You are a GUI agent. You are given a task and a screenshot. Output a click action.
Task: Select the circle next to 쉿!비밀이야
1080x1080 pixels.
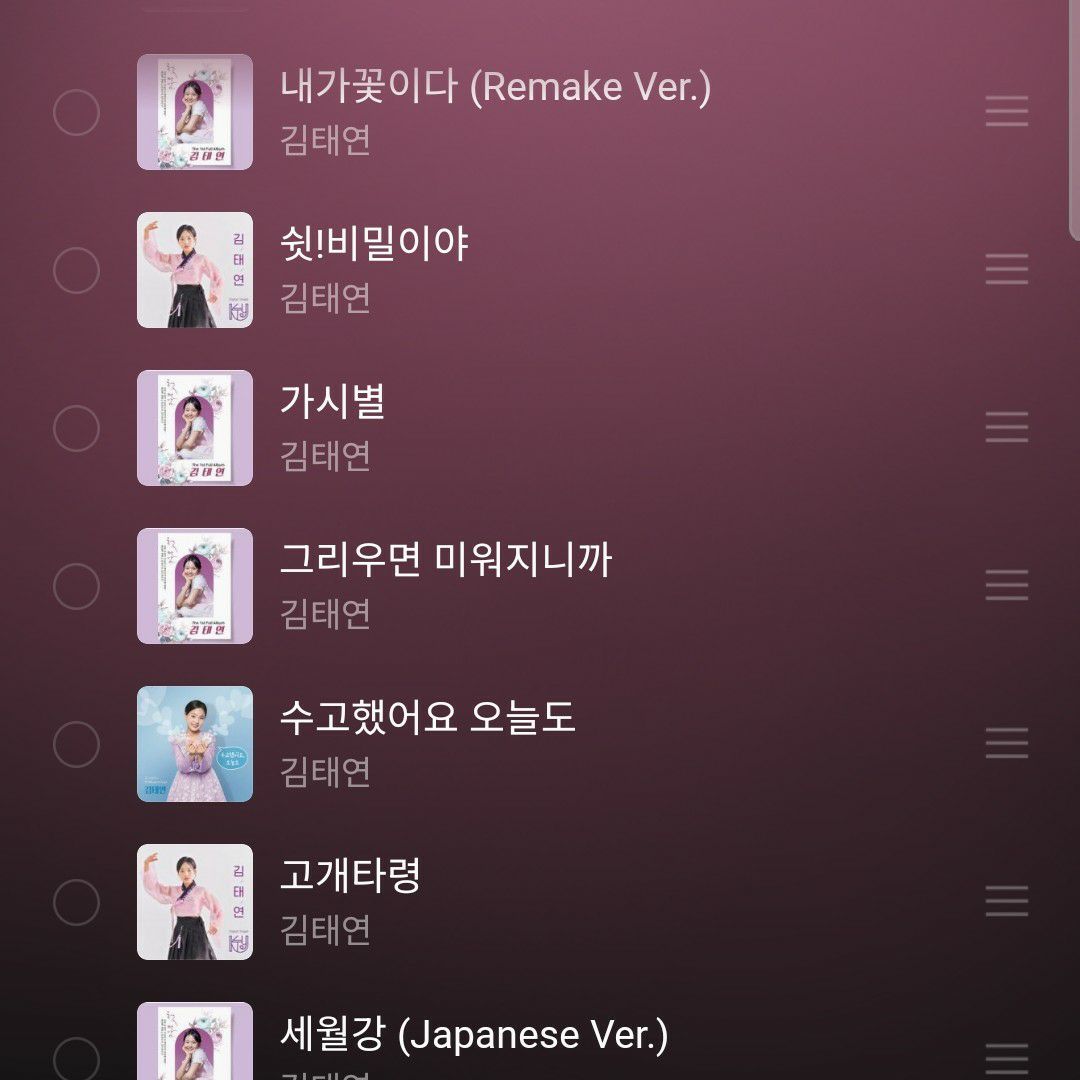click(76, 270)
